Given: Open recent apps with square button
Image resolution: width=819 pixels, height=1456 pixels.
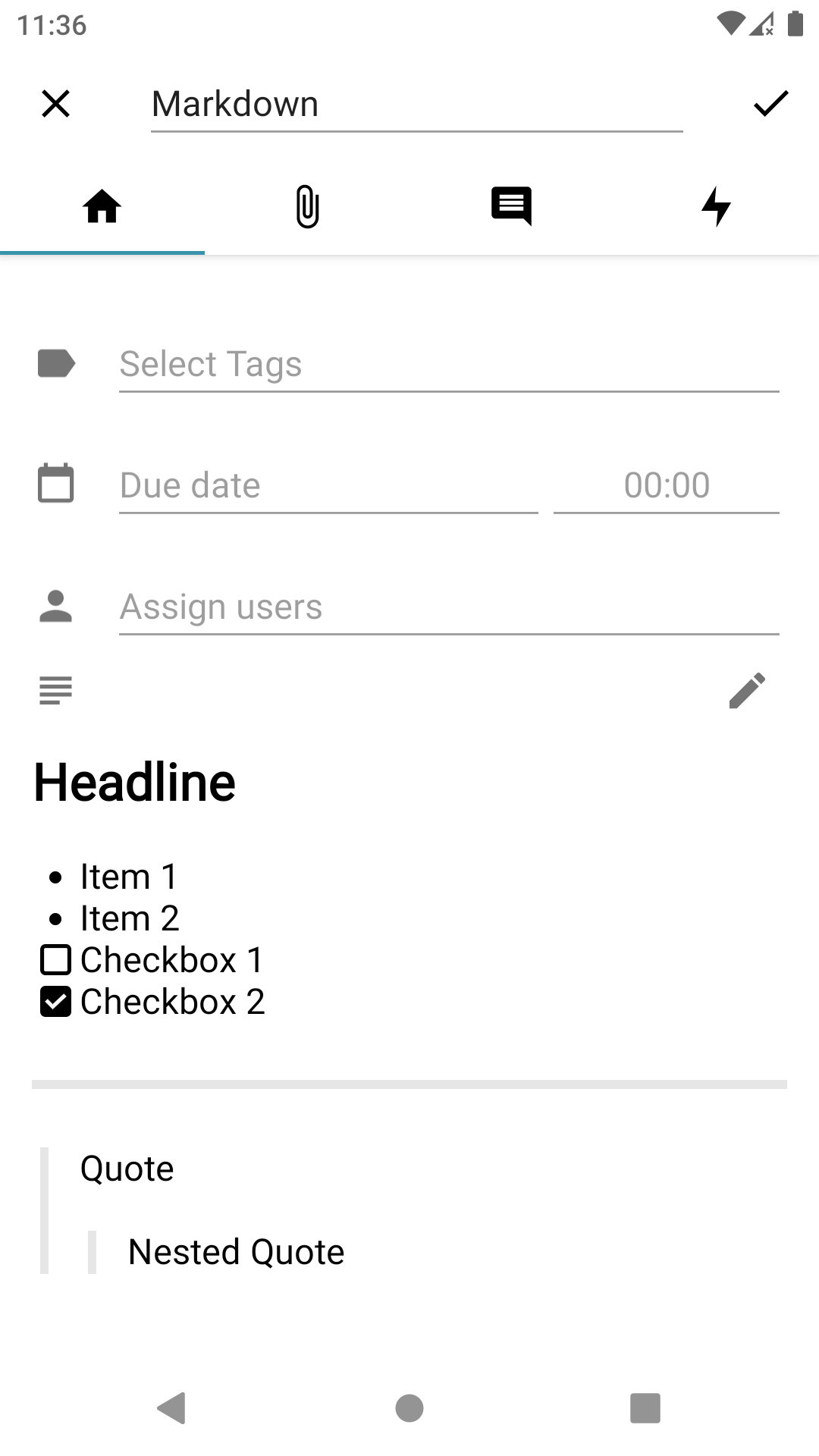Looking at the screenshot, I should coord(645,1408).
